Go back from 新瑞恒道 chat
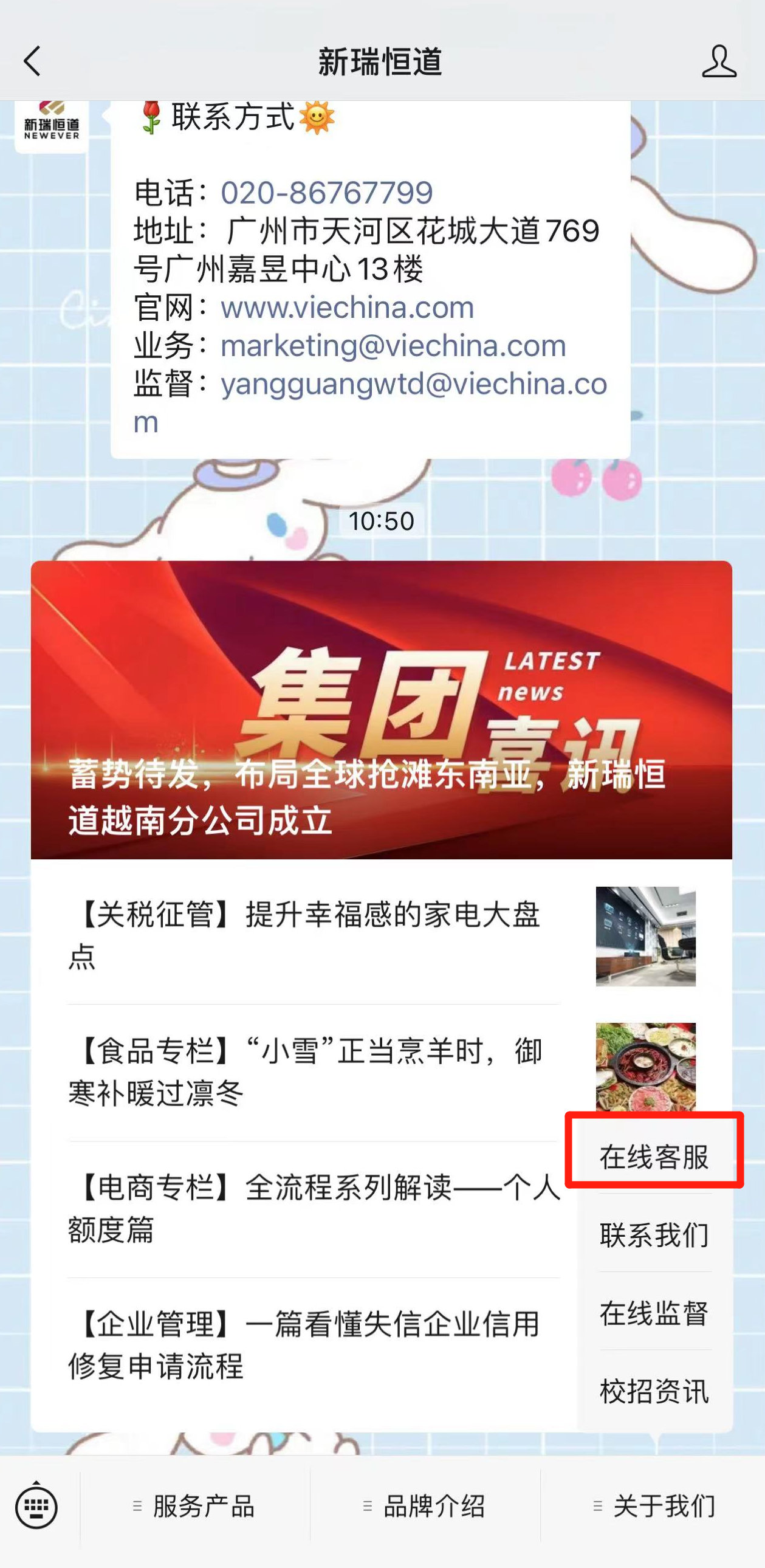This screenshot has height=1568, width=765. [x=32, y=61]
